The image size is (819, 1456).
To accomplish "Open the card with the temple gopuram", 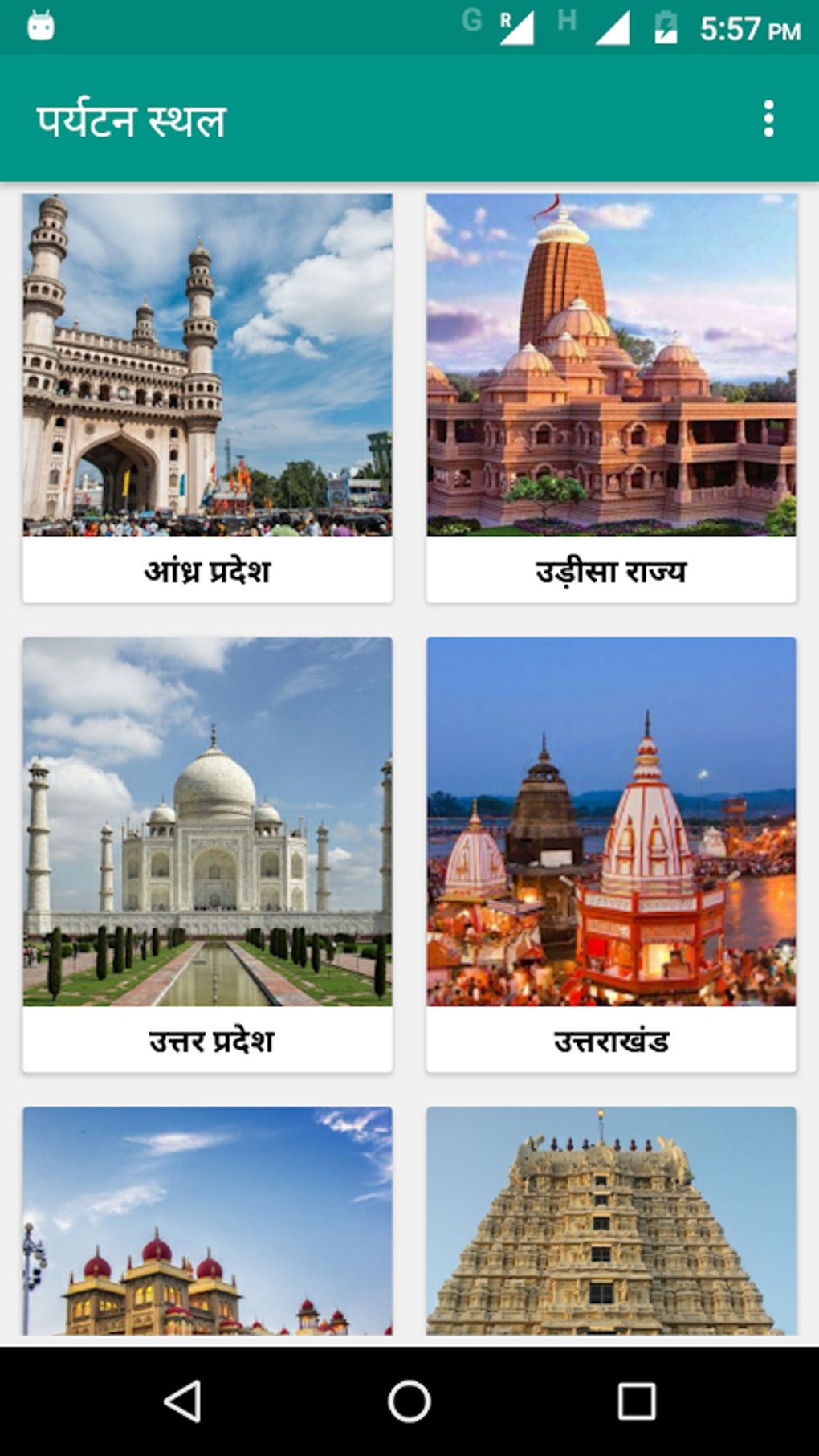I will [x=611, y=1221].
